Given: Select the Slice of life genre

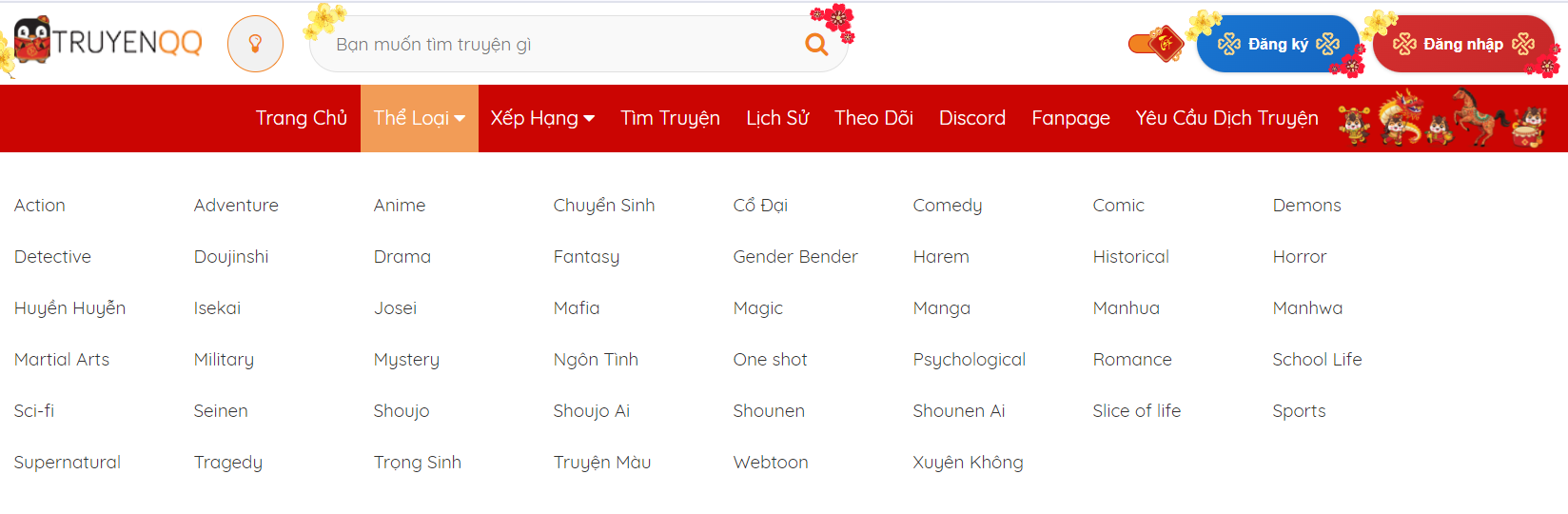Looking at the screenshot, I should click(1136, 411).
